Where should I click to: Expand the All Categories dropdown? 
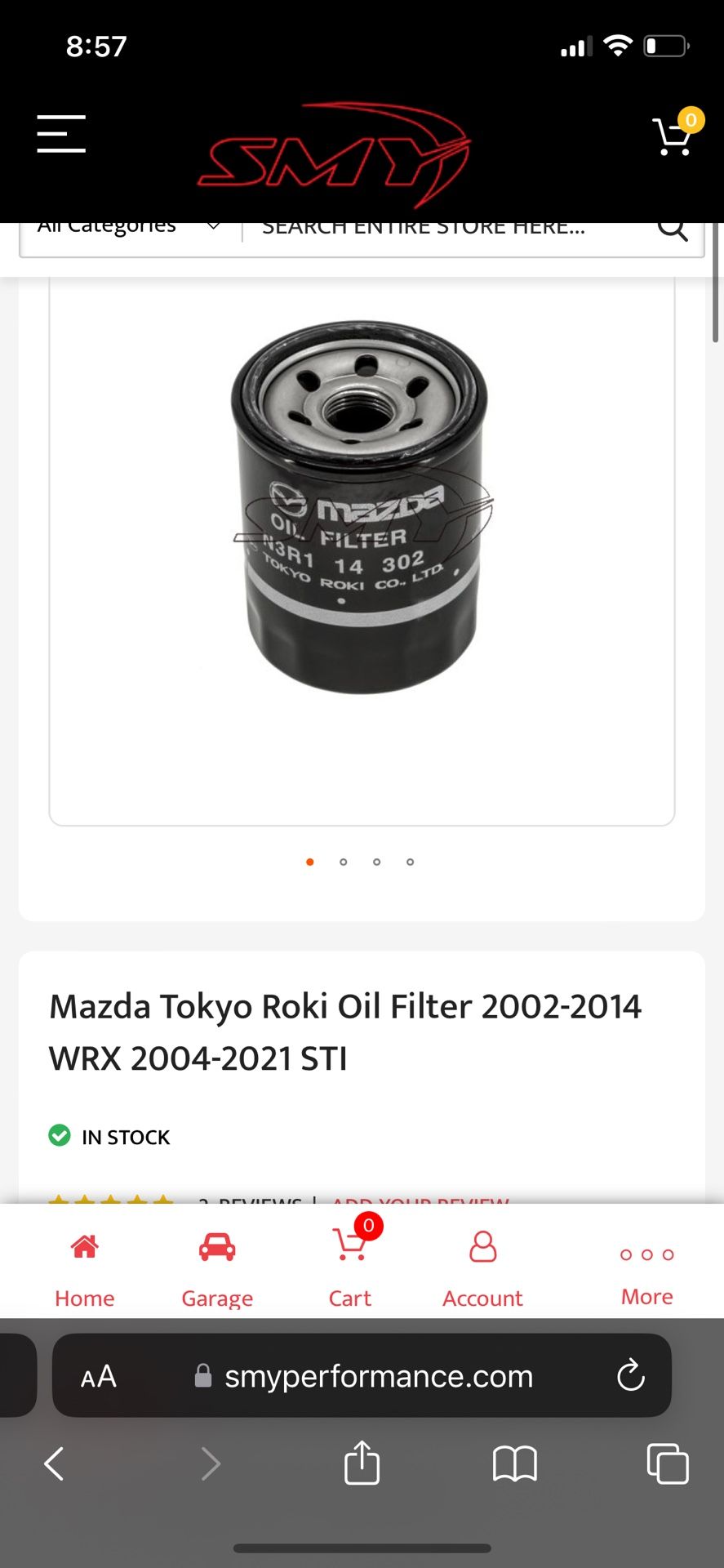tap(127, 225)
